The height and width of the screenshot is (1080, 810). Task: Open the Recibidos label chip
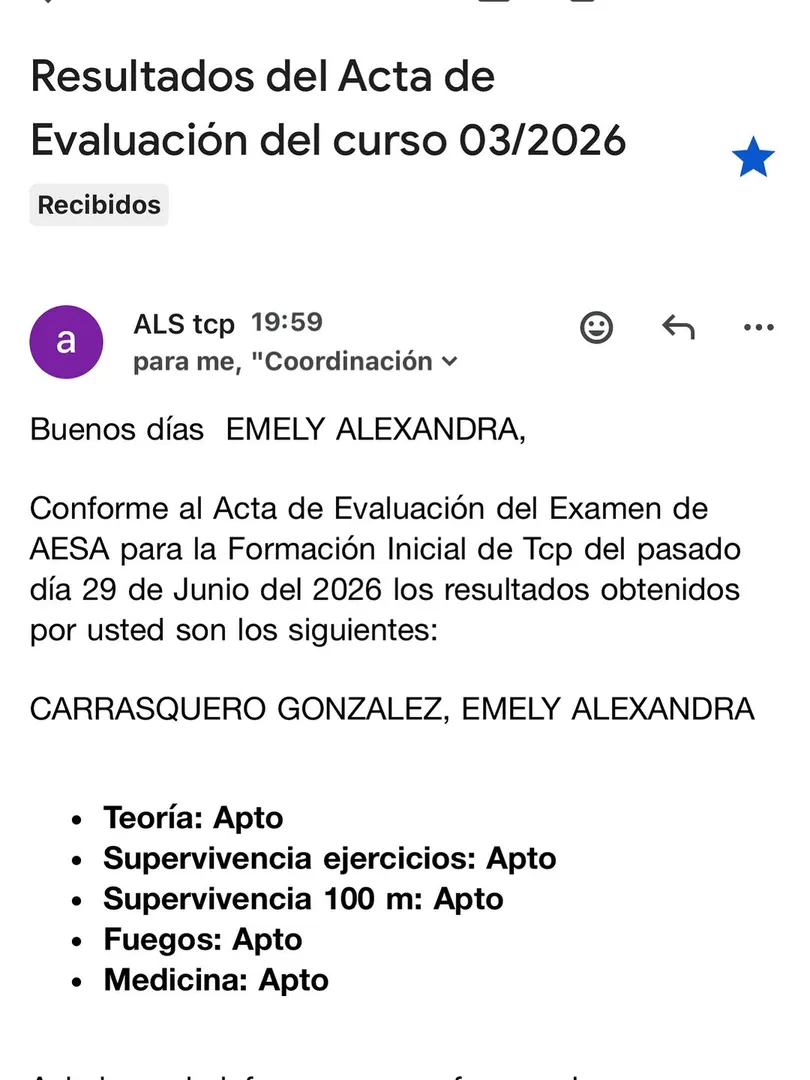tap(99, 205)
